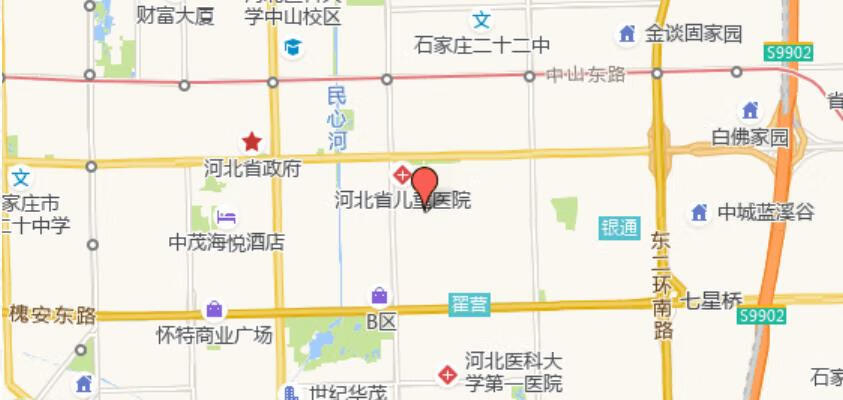Open the 中城蓝溪谷 residential marker

[699, 212]
